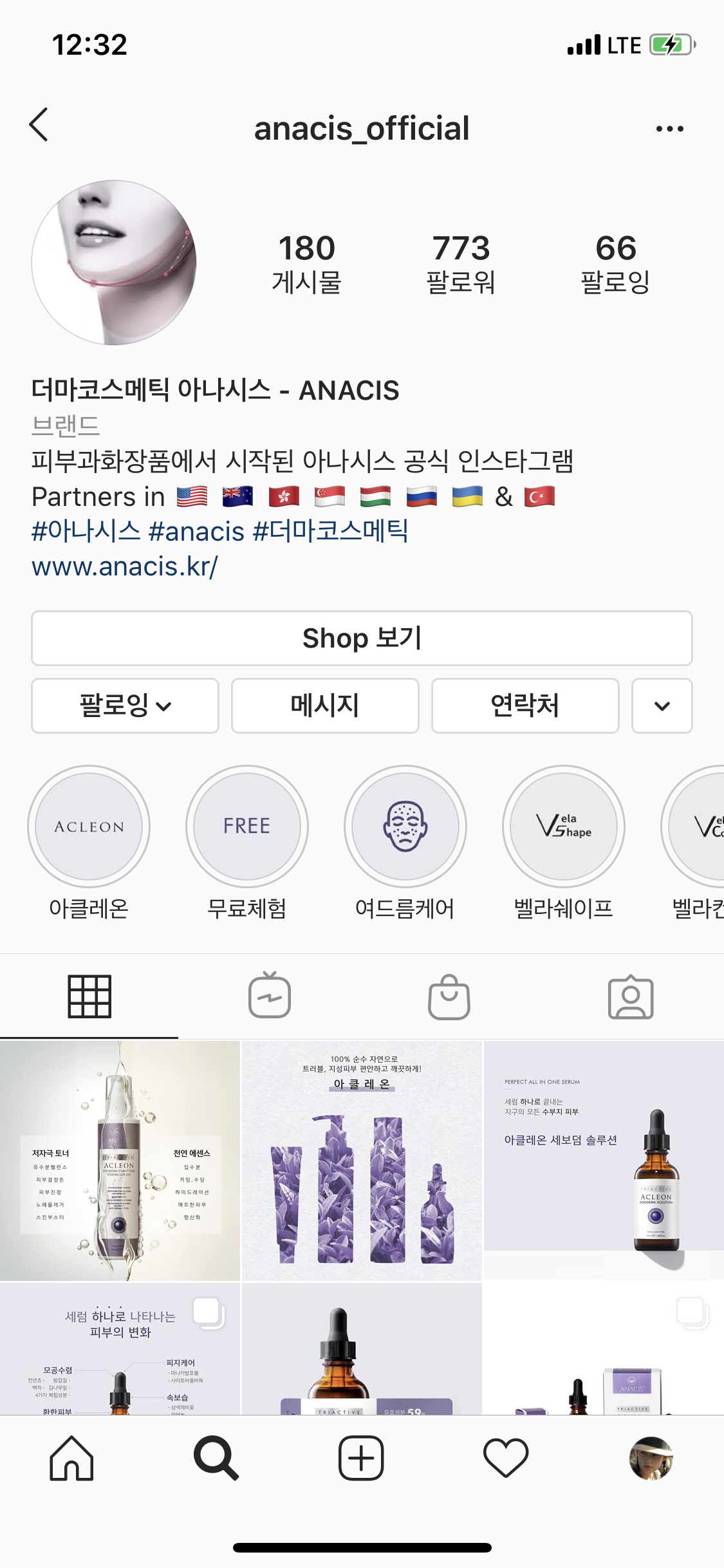Image resolution: width=724 pixels, height=1568 pixels.
Task: Open the 아클레온 세보덤 솔루션 serum post
Action: [604, 1160]
